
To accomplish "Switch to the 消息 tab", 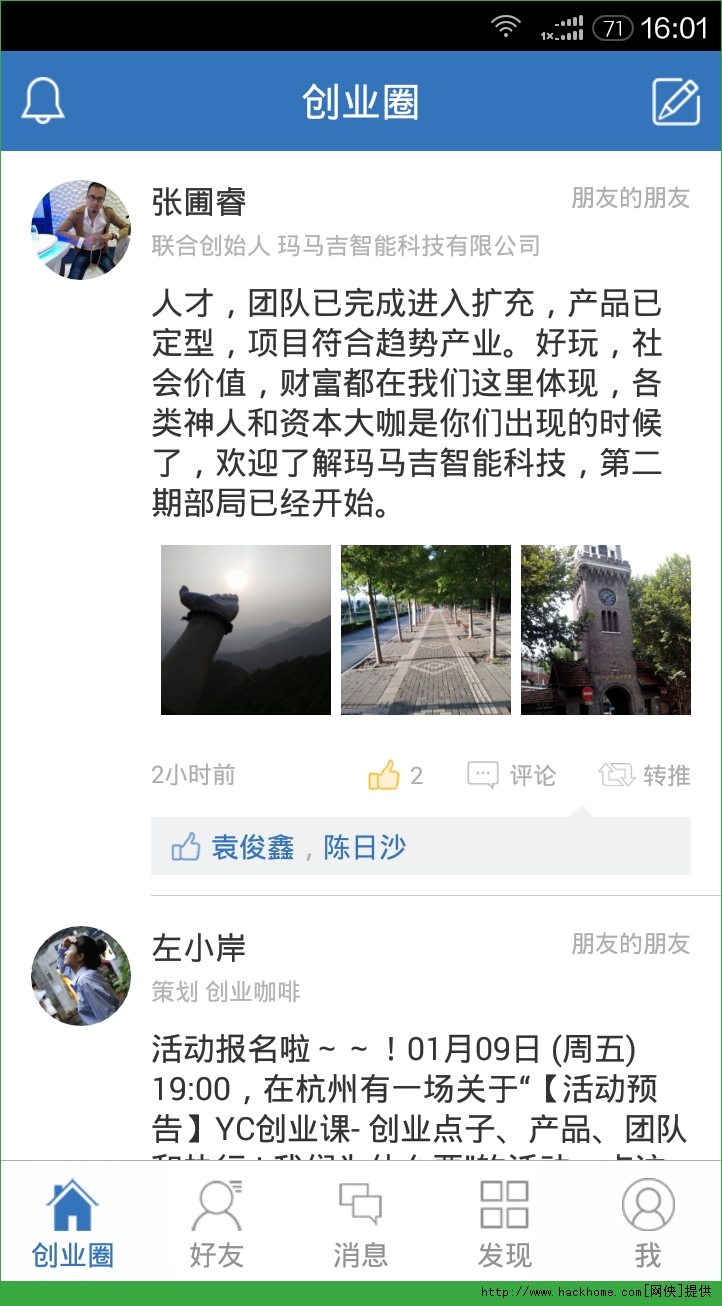I will [x=360, y=1222].
